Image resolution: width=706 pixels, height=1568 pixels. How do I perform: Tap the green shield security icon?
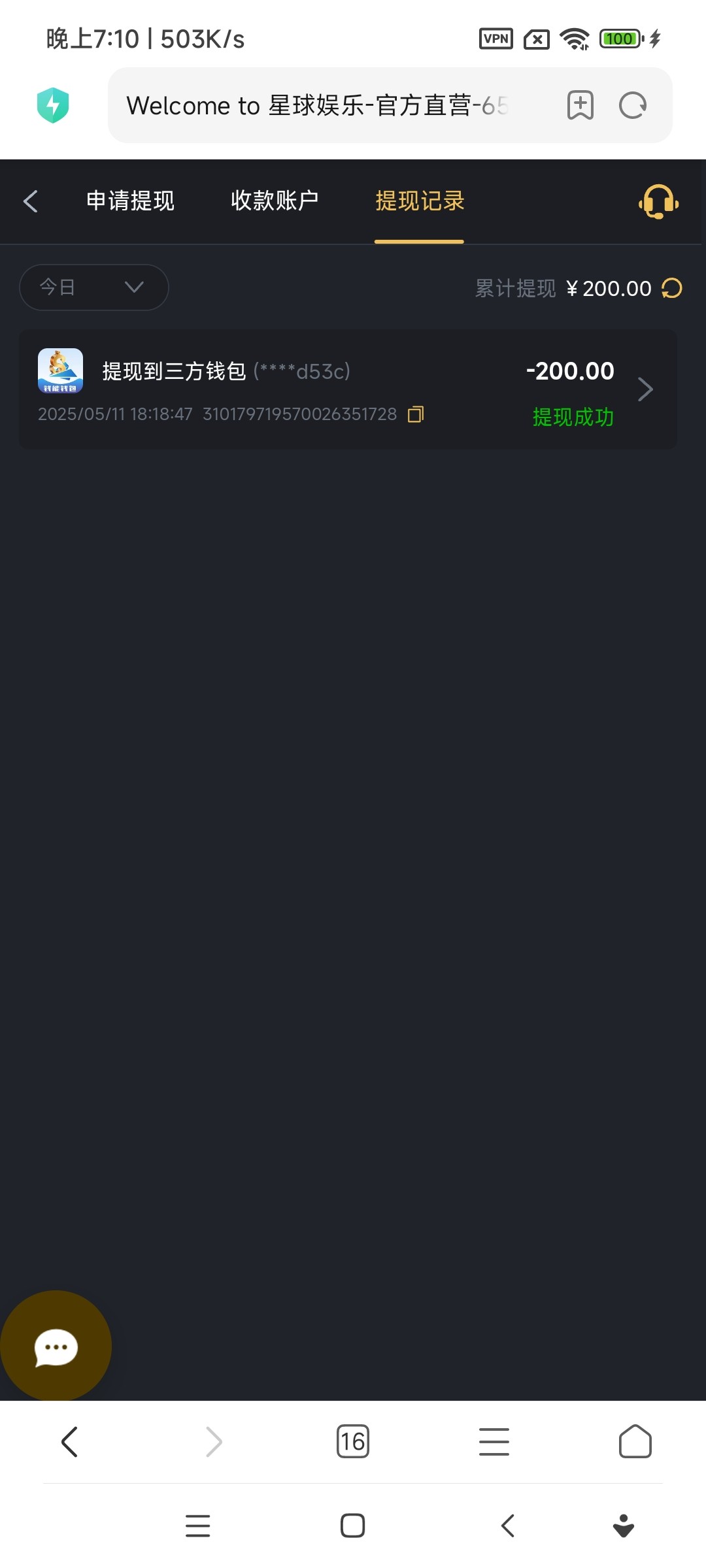point(53,105)
